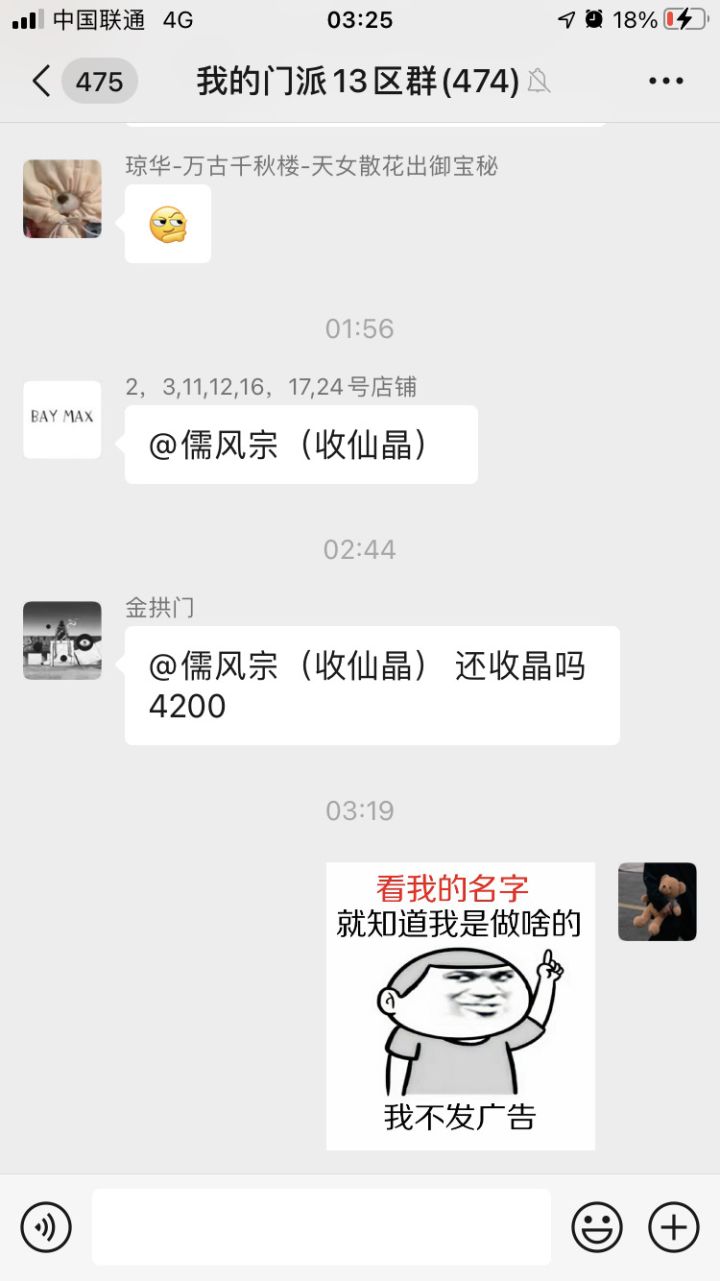720x1281 pixels.
Task: Open the emoji picker
Action: (597, 1227)
